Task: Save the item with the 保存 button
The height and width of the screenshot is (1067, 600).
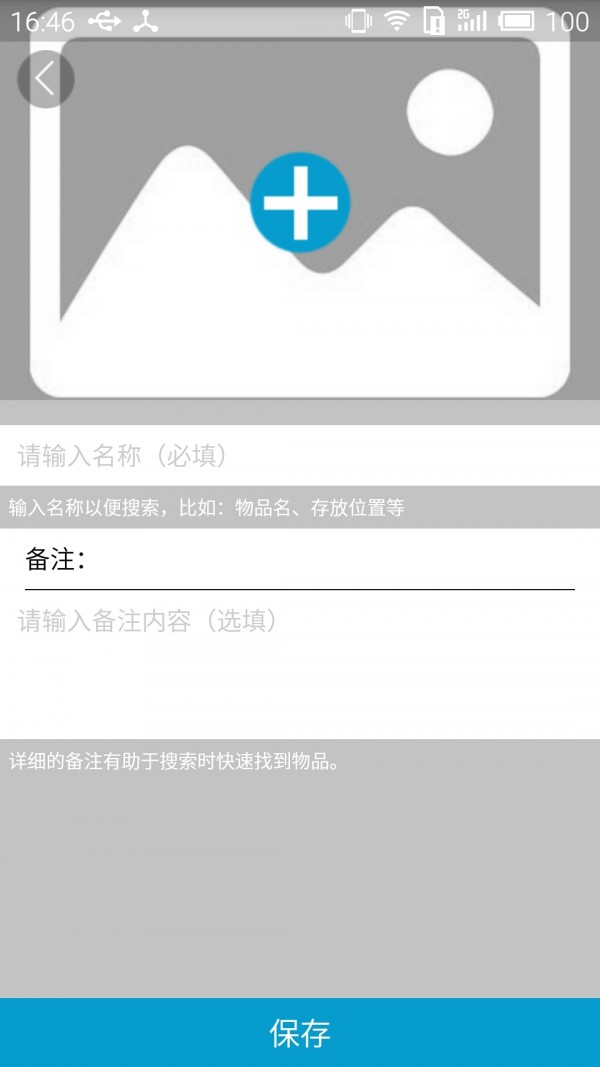Action: [x=300, y=1032]
